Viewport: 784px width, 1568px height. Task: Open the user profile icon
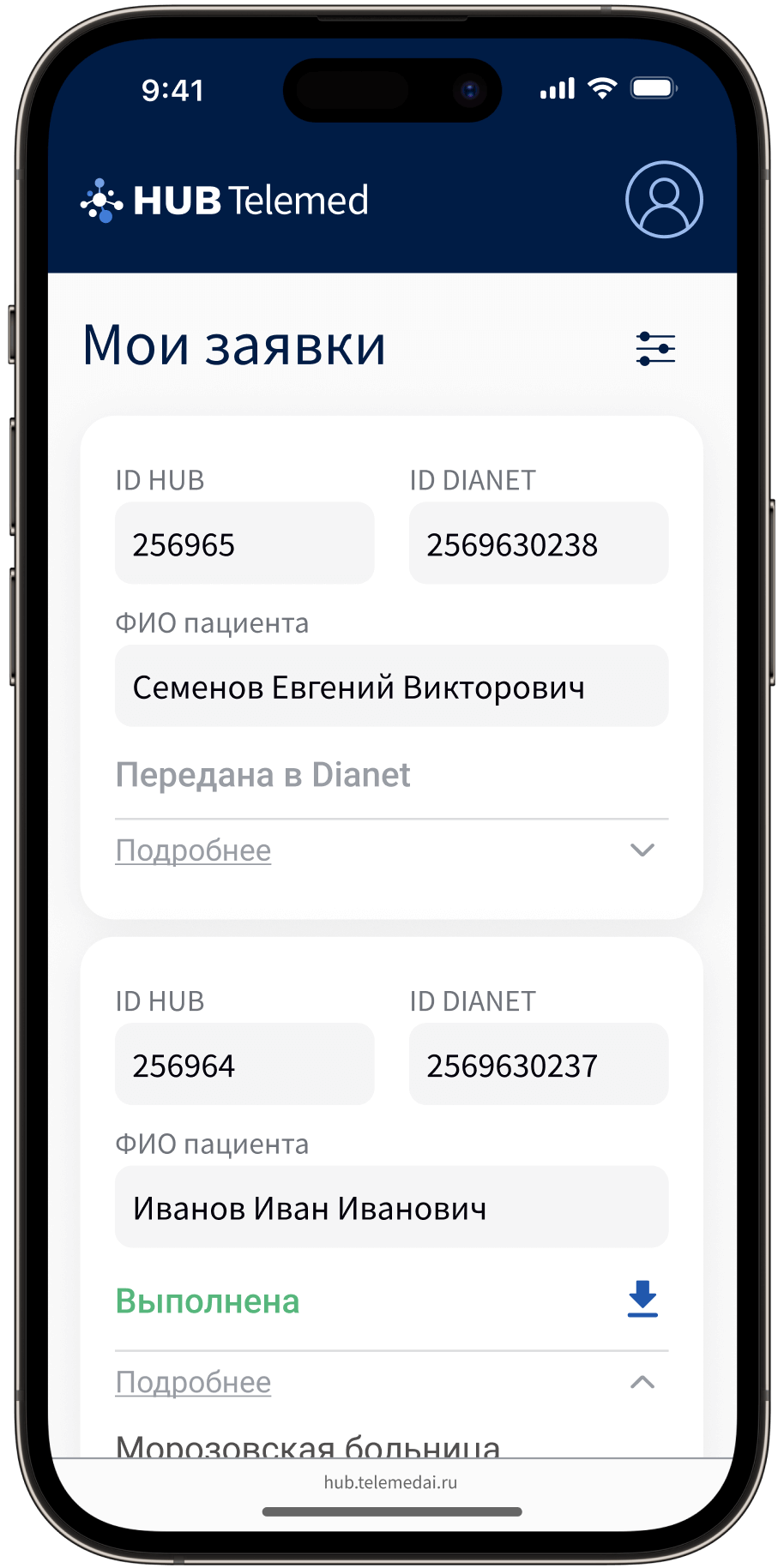(x=664, y=200)
